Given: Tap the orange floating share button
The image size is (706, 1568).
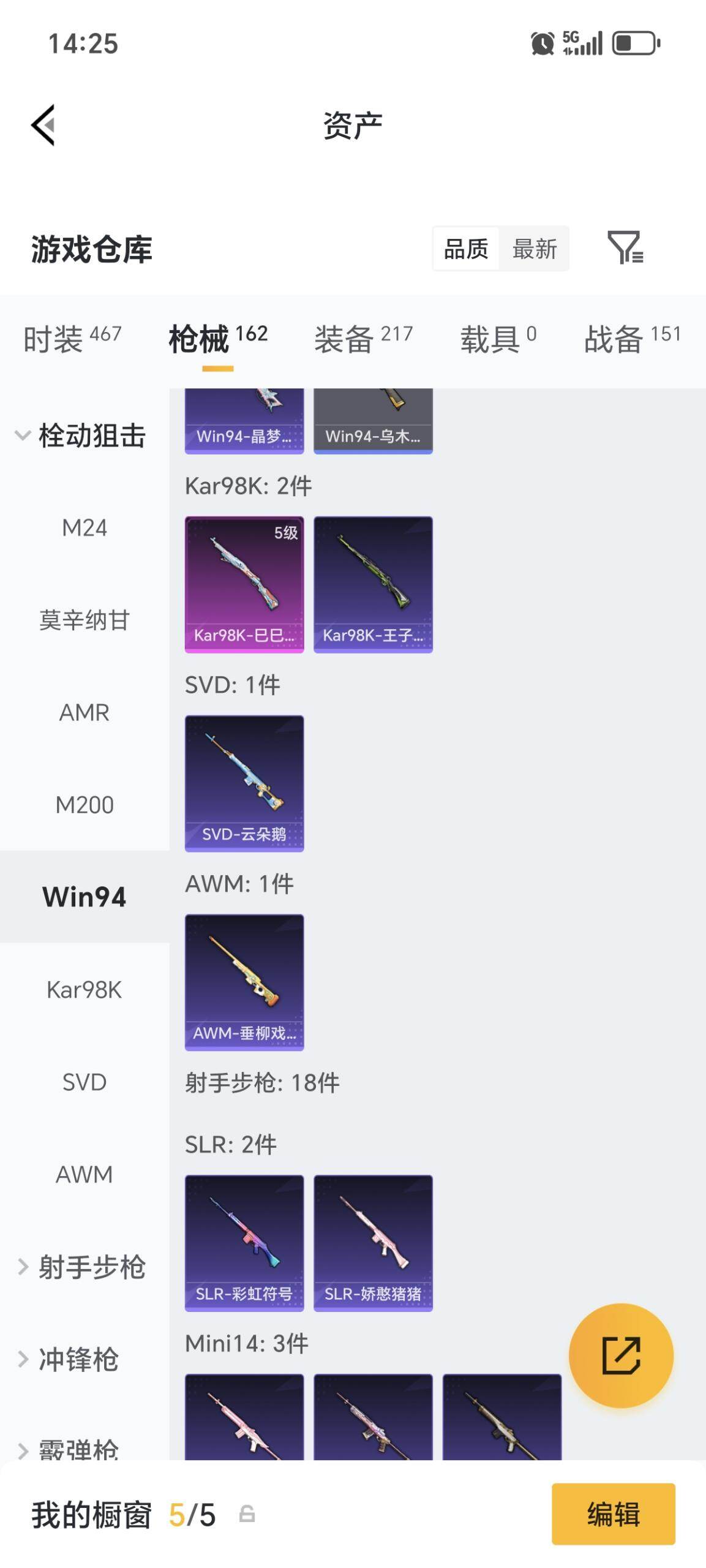Looking at the screenshot, I should pyautogui.click(x=621, y=1355).
